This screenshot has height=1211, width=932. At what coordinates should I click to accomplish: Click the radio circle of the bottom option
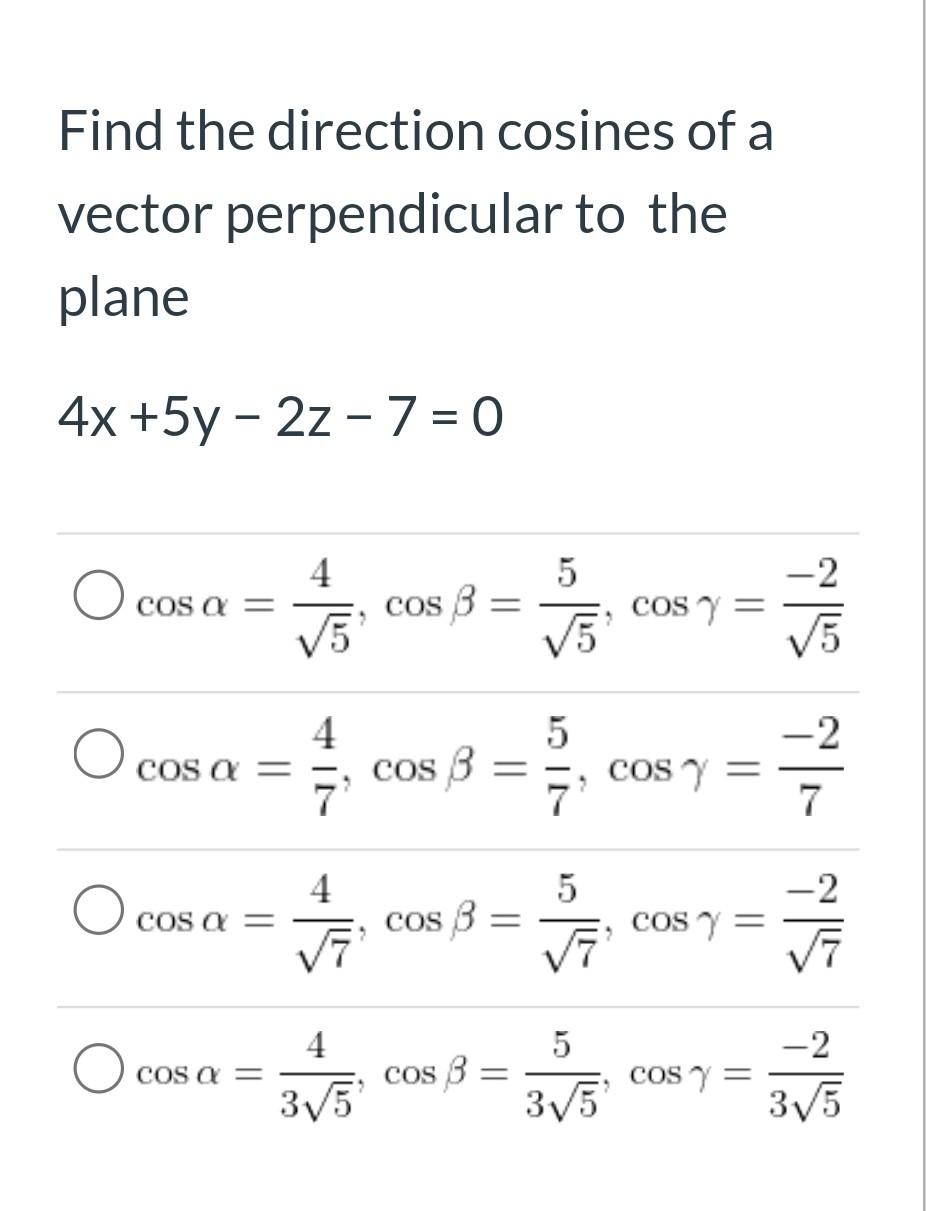click(x=100, y=1065)
